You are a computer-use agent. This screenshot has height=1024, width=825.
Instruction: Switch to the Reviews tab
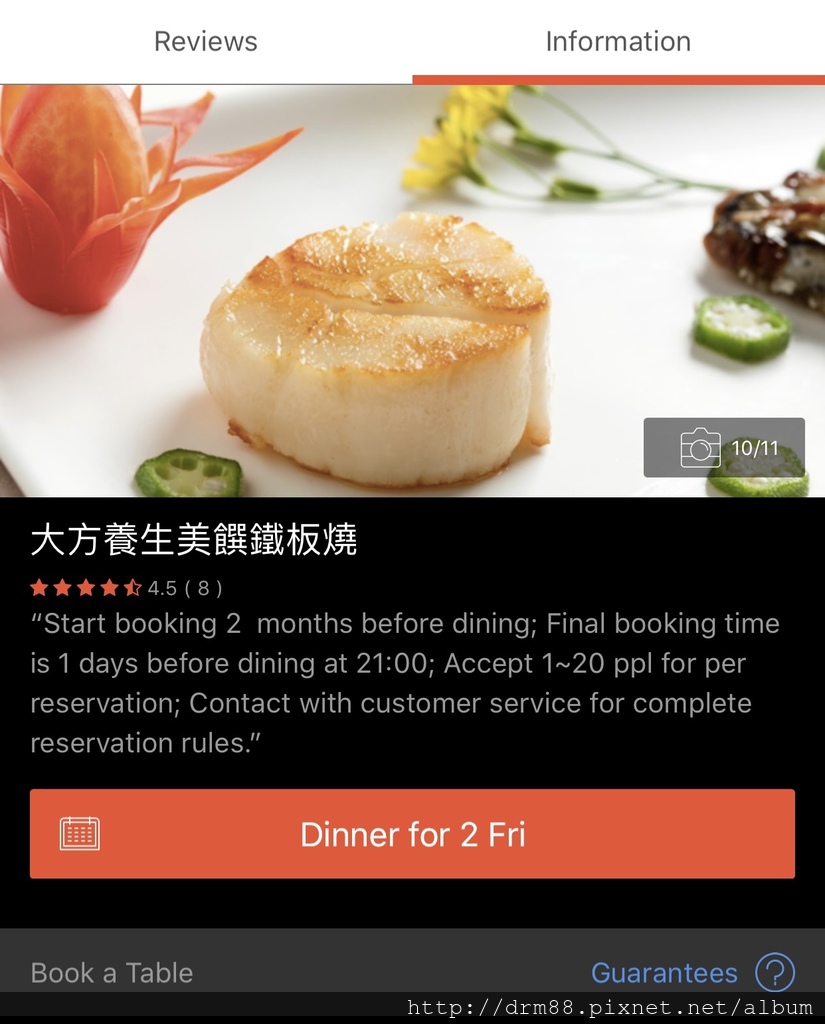click(x=205, y=42)
